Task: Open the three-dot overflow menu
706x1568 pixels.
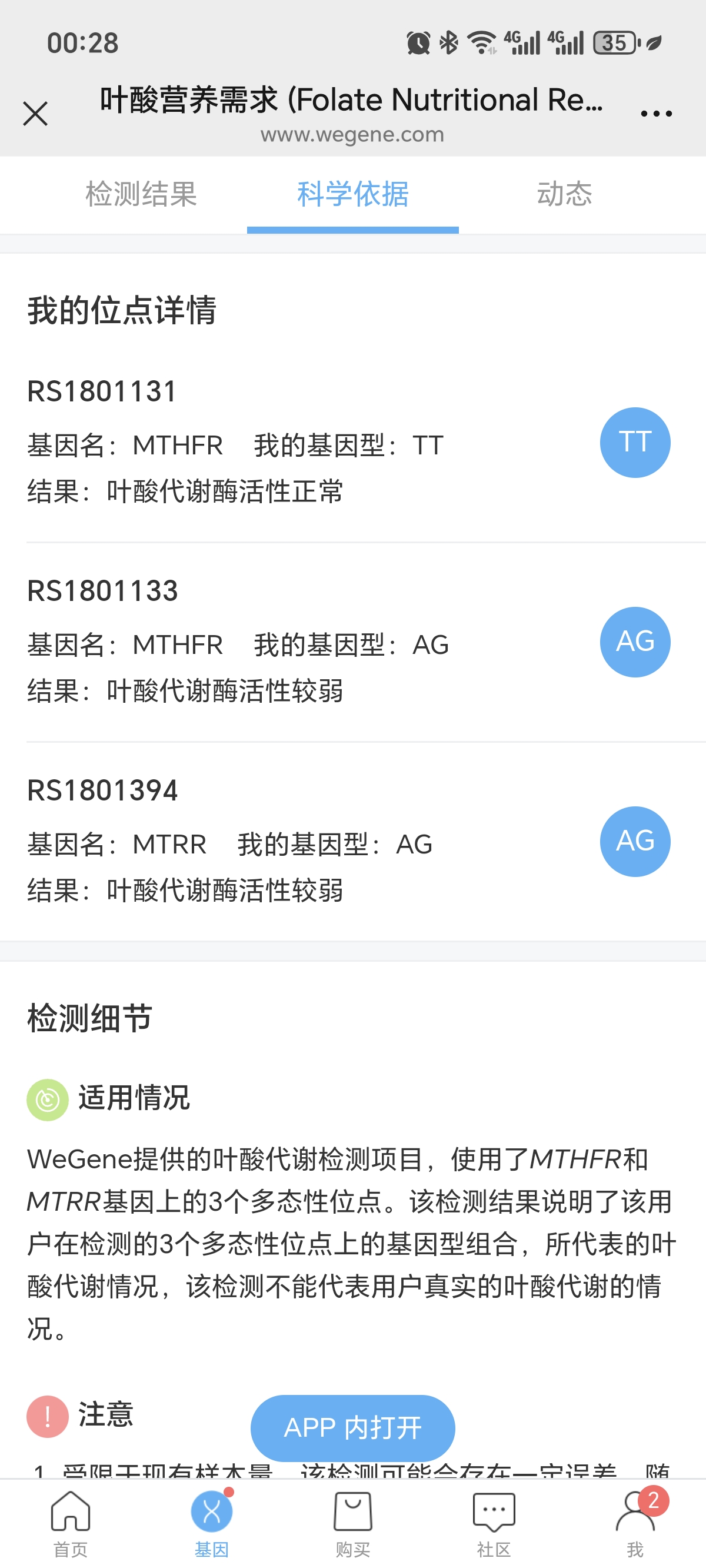Action: [656, 114]
